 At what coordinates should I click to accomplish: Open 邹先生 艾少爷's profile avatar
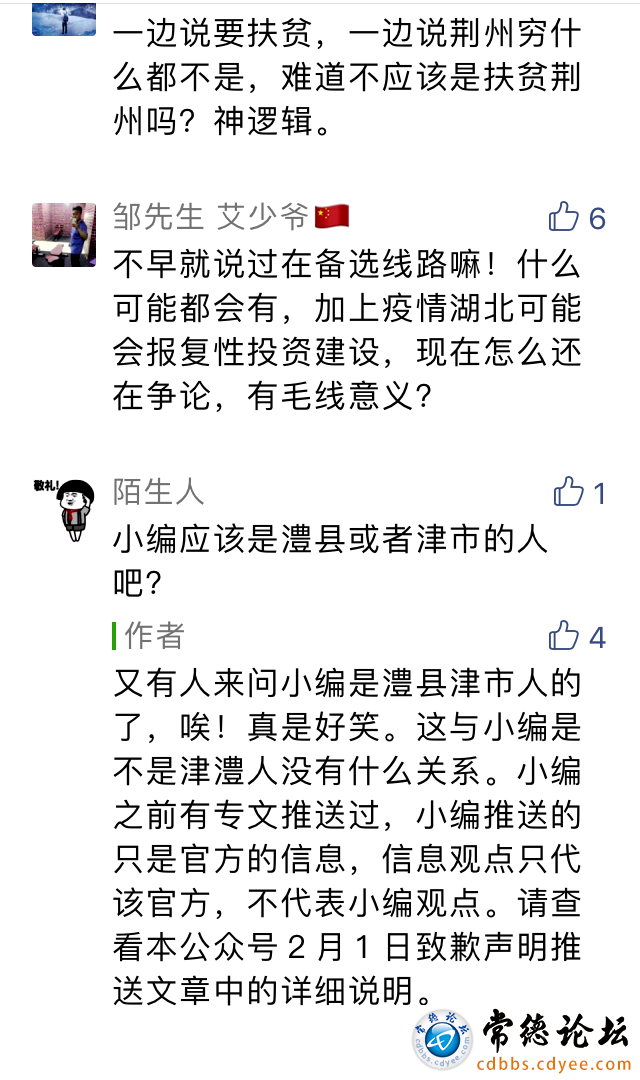pos(64,235)
